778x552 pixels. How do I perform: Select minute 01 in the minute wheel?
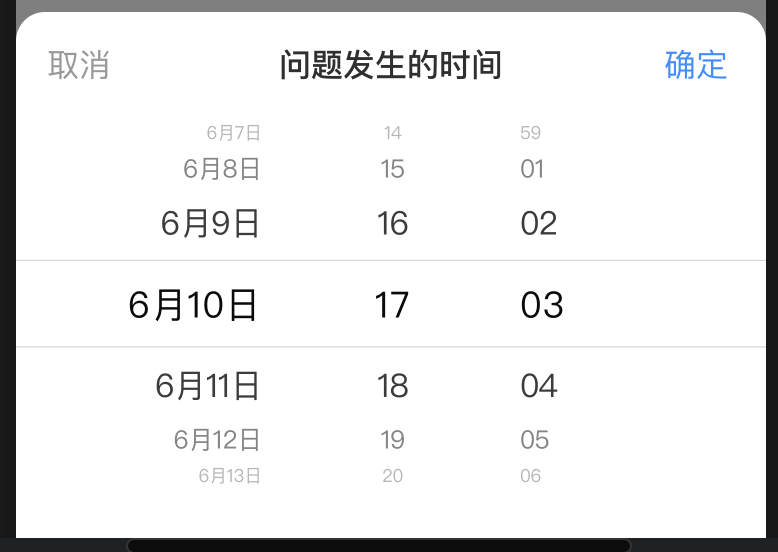coord(532,170)
